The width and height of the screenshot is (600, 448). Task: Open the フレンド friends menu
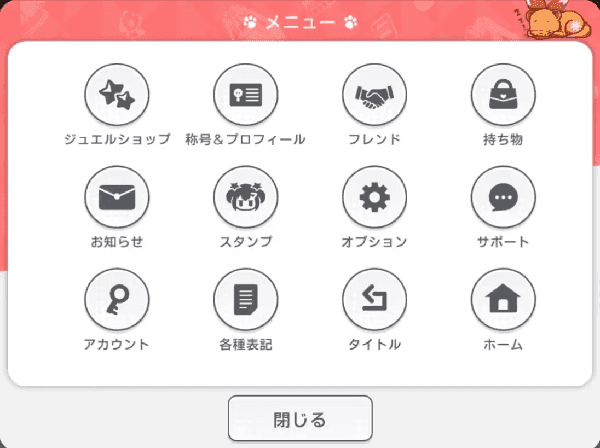coord(374,95)
